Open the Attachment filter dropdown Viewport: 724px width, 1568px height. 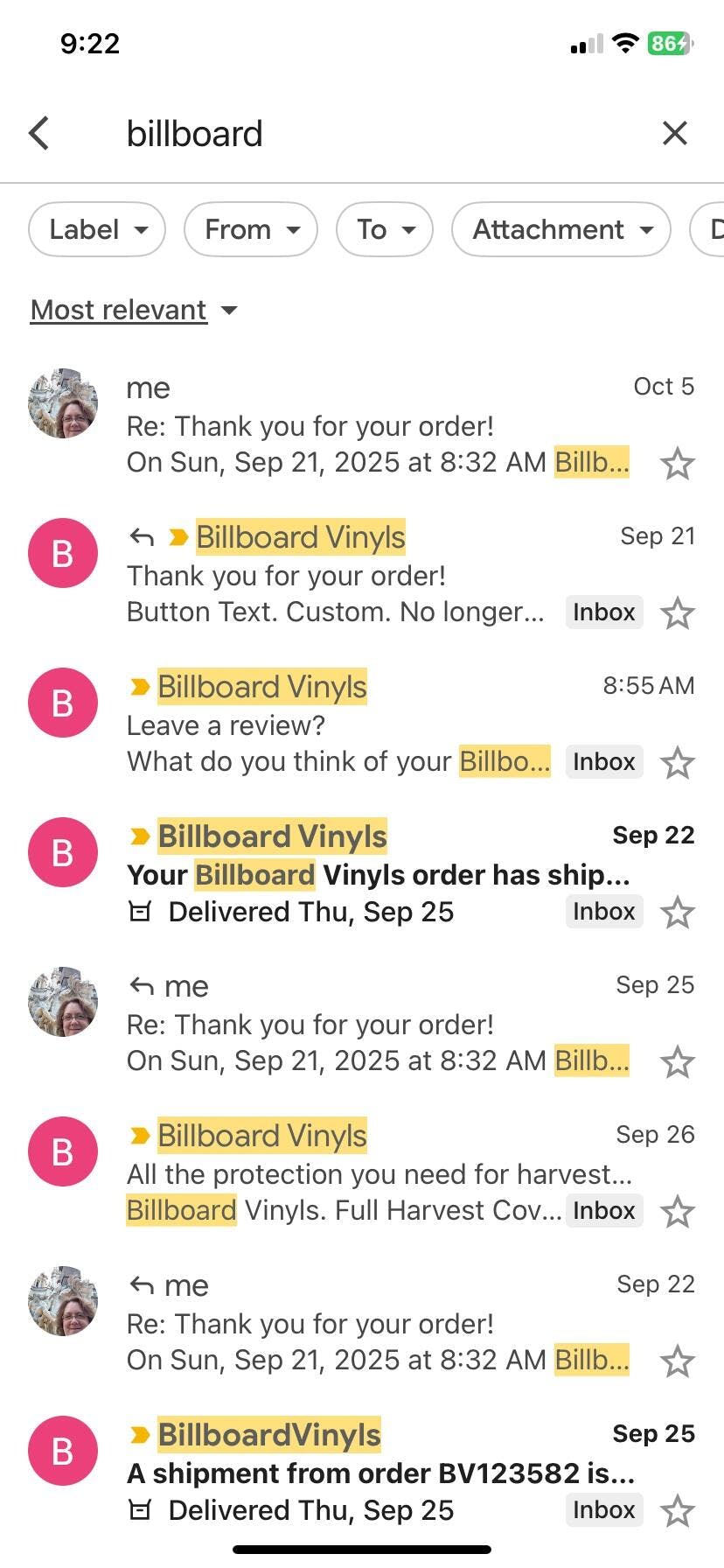560,229
